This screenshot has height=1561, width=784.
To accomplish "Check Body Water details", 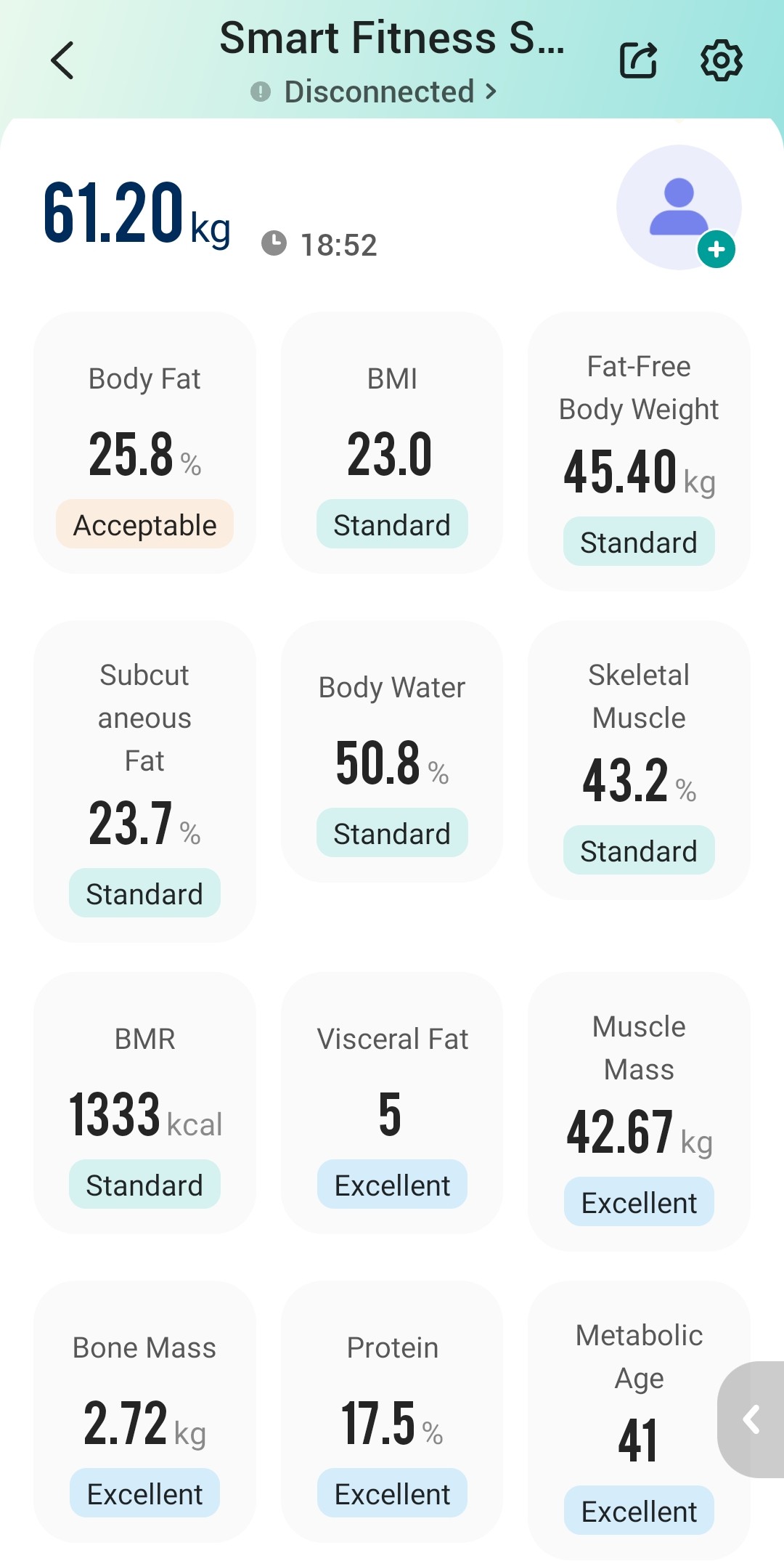I will coord(392,752).
